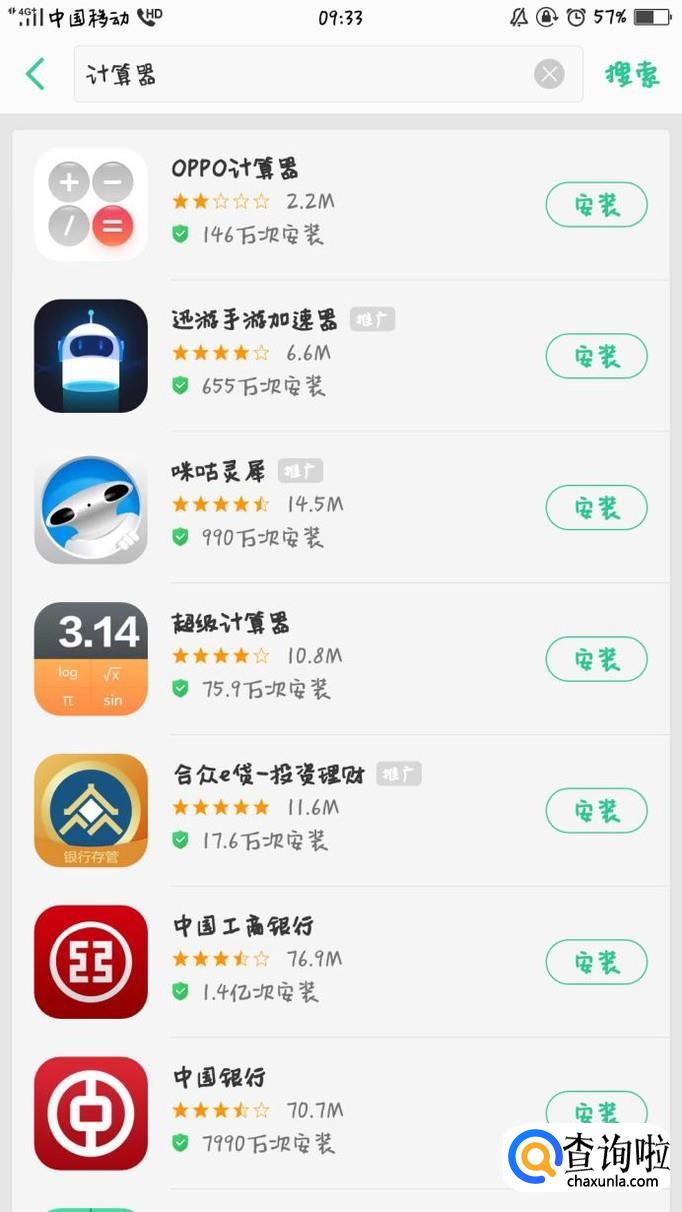Tap the 搜索 button

click(x=632, y=75)
